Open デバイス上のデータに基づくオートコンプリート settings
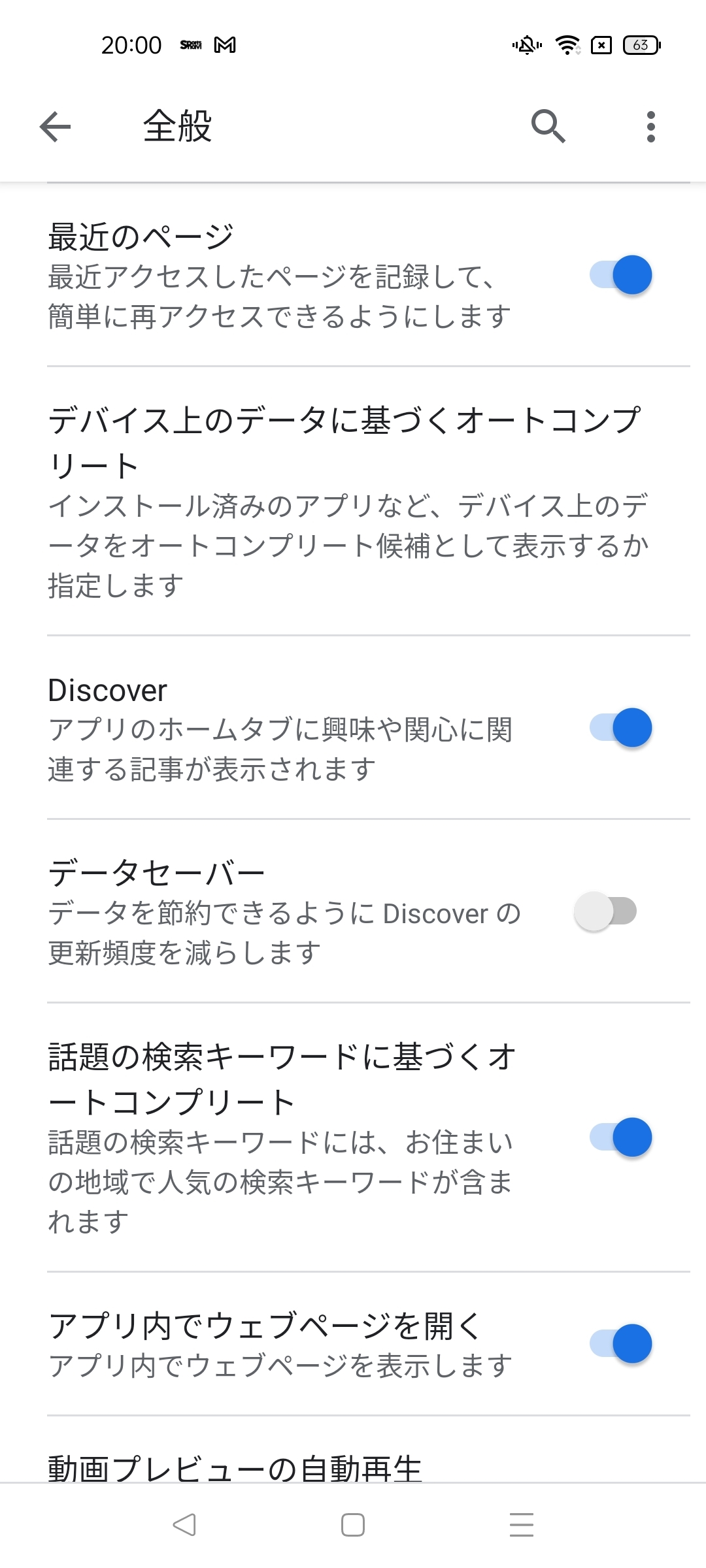The height and width of the screenshot is (1568, 706). [346, 501]
